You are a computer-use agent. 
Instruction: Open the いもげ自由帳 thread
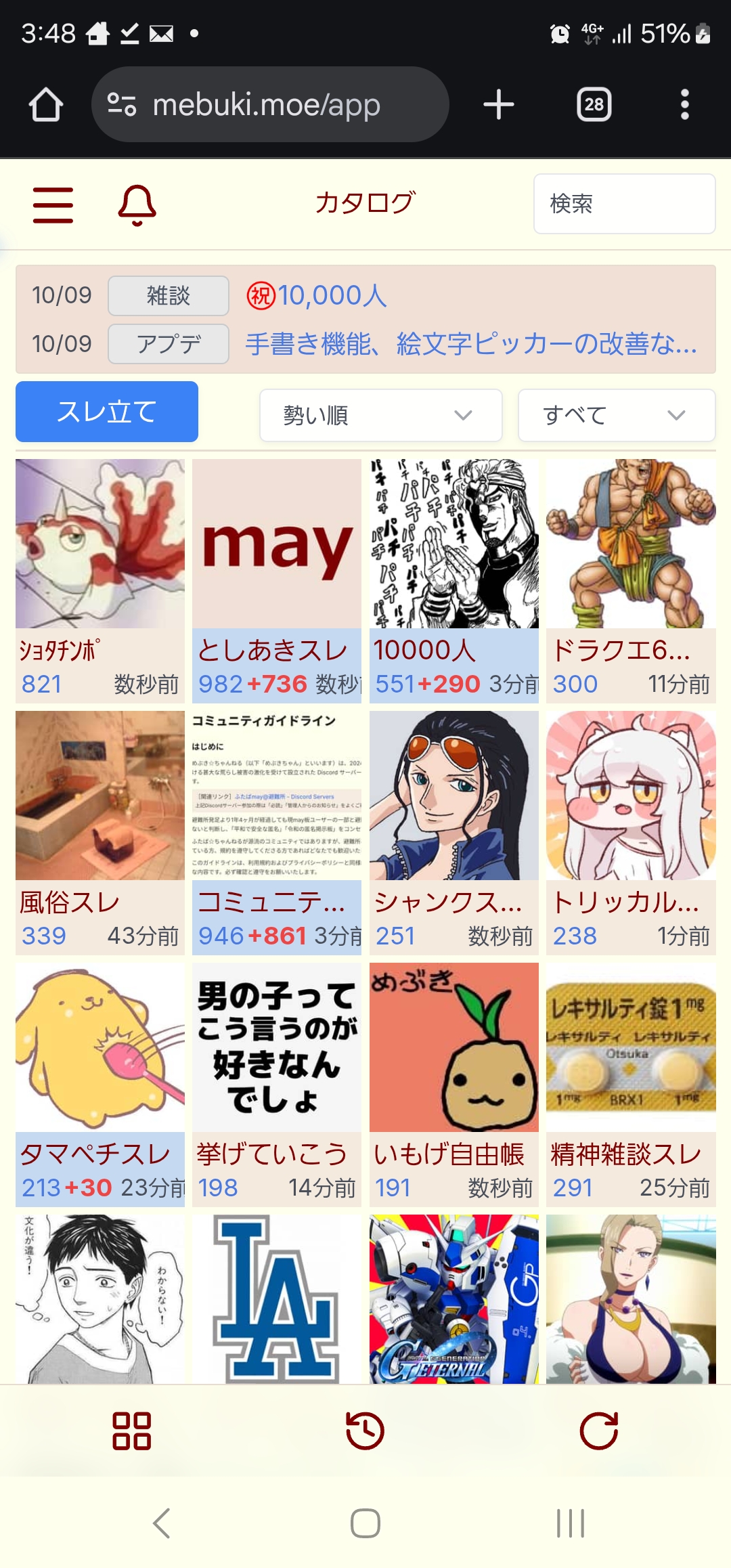coord(453,1085)
